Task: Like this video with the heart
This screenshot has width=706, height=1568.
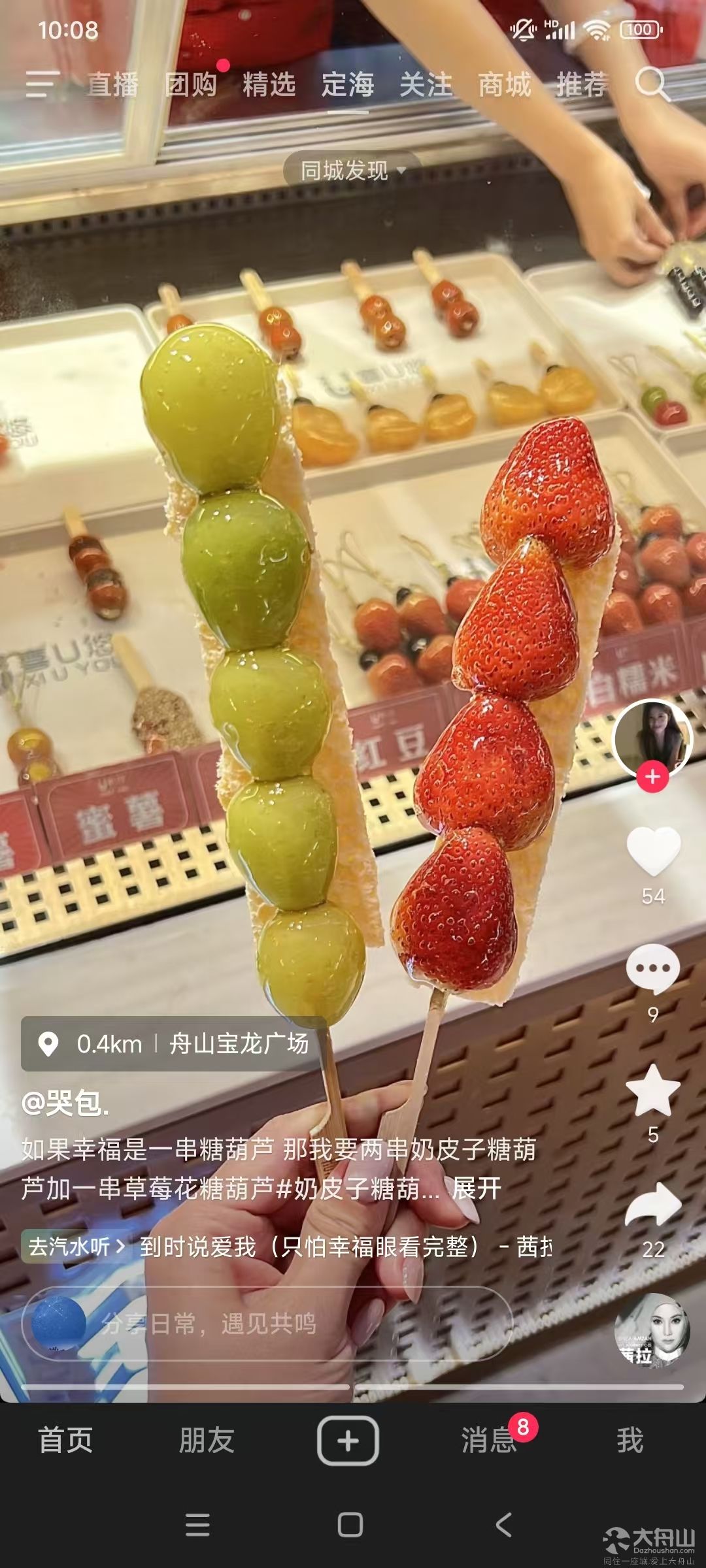Action: click(653, 851)
